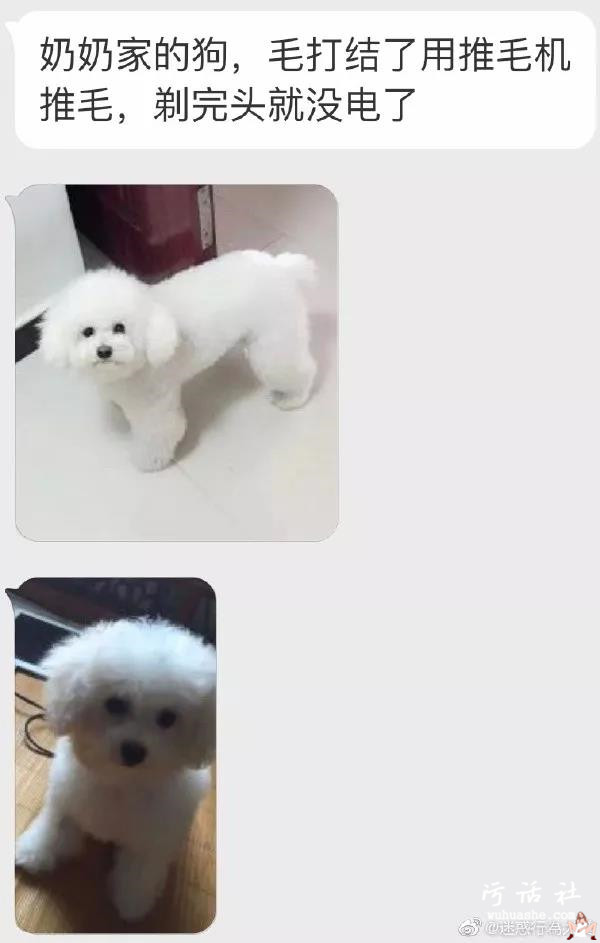Open the photo of the standing white dog
Image resolution: width=600 pixels, height=943 pixels.
[x=177, y=362]
